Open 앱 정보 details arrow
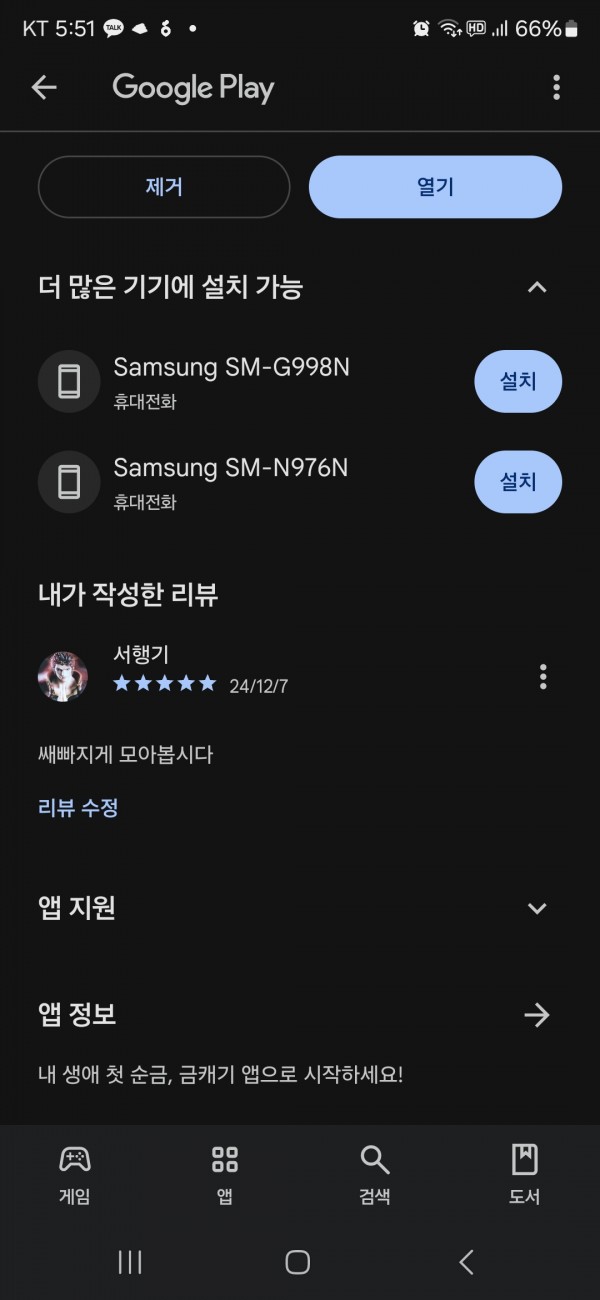This screenshot has width=600, height=1300. coord(537,1016)
